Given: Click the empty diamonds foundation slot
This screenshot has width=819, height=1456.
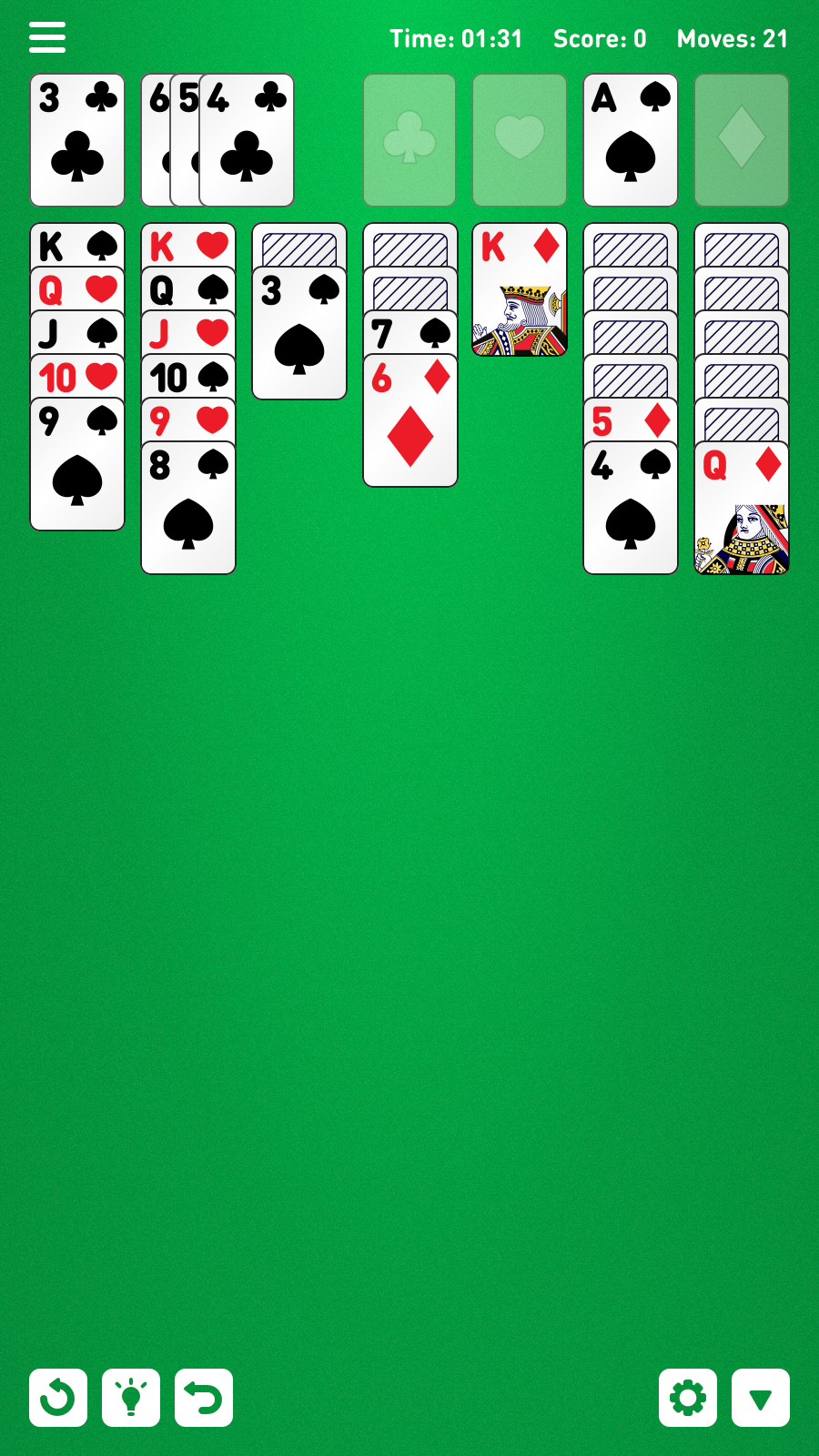Looking at the screenshot, I should (x=742, y=139).
